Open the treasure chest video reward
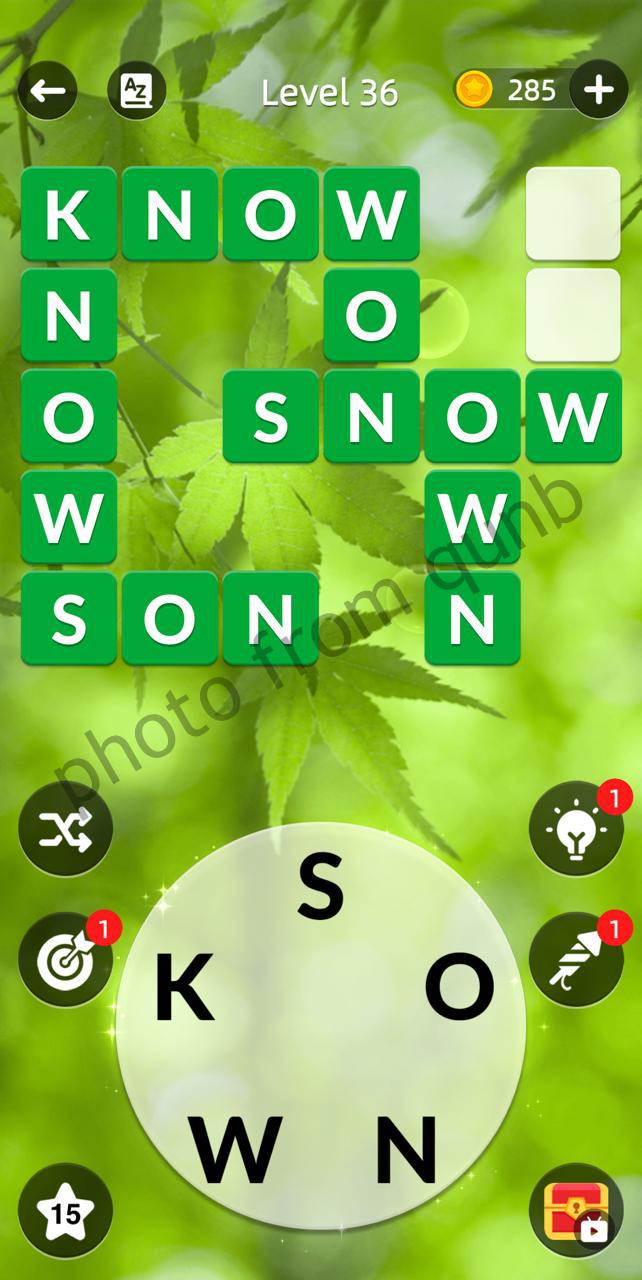Viewport: 642px width, 1280px height. click(x=576, y=1211)
